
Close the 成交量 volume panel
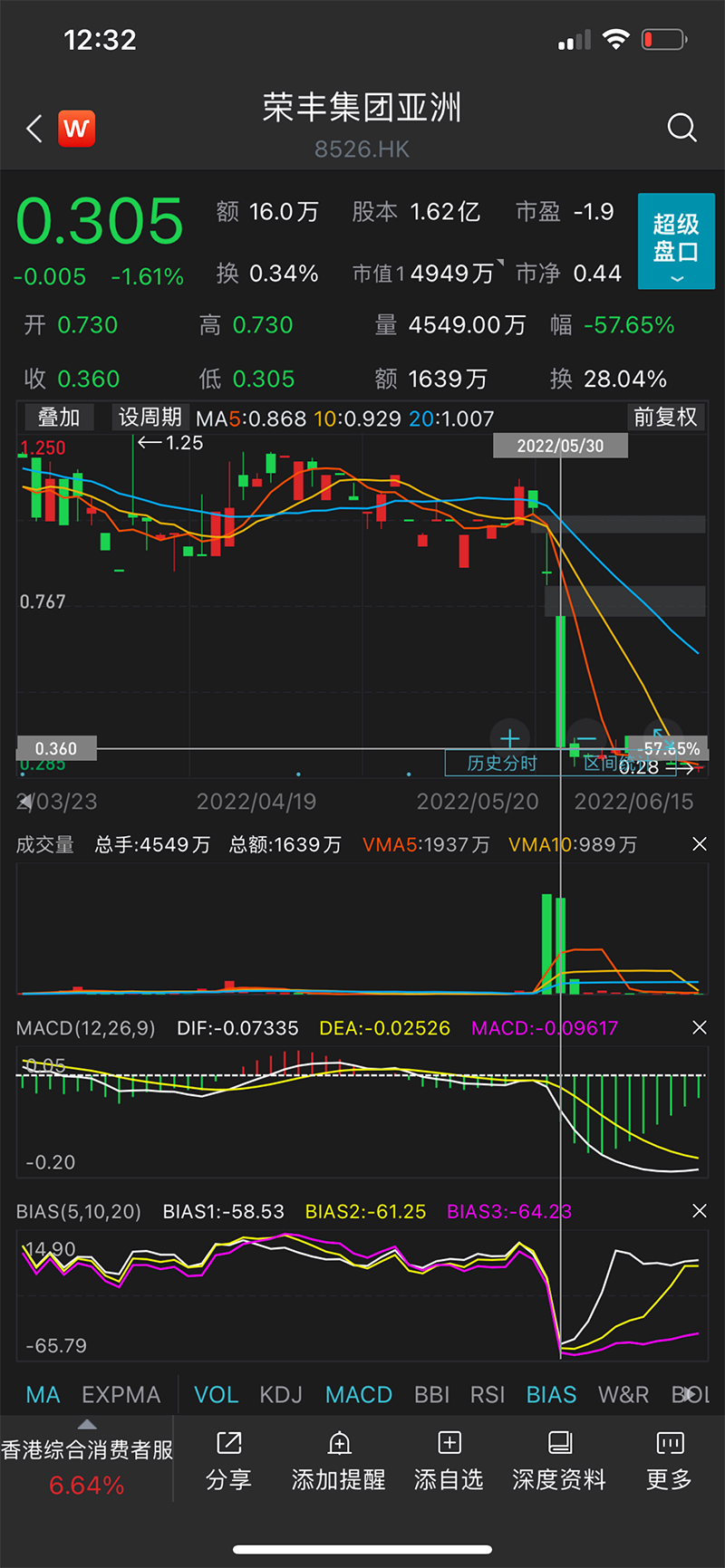(700, 844)
